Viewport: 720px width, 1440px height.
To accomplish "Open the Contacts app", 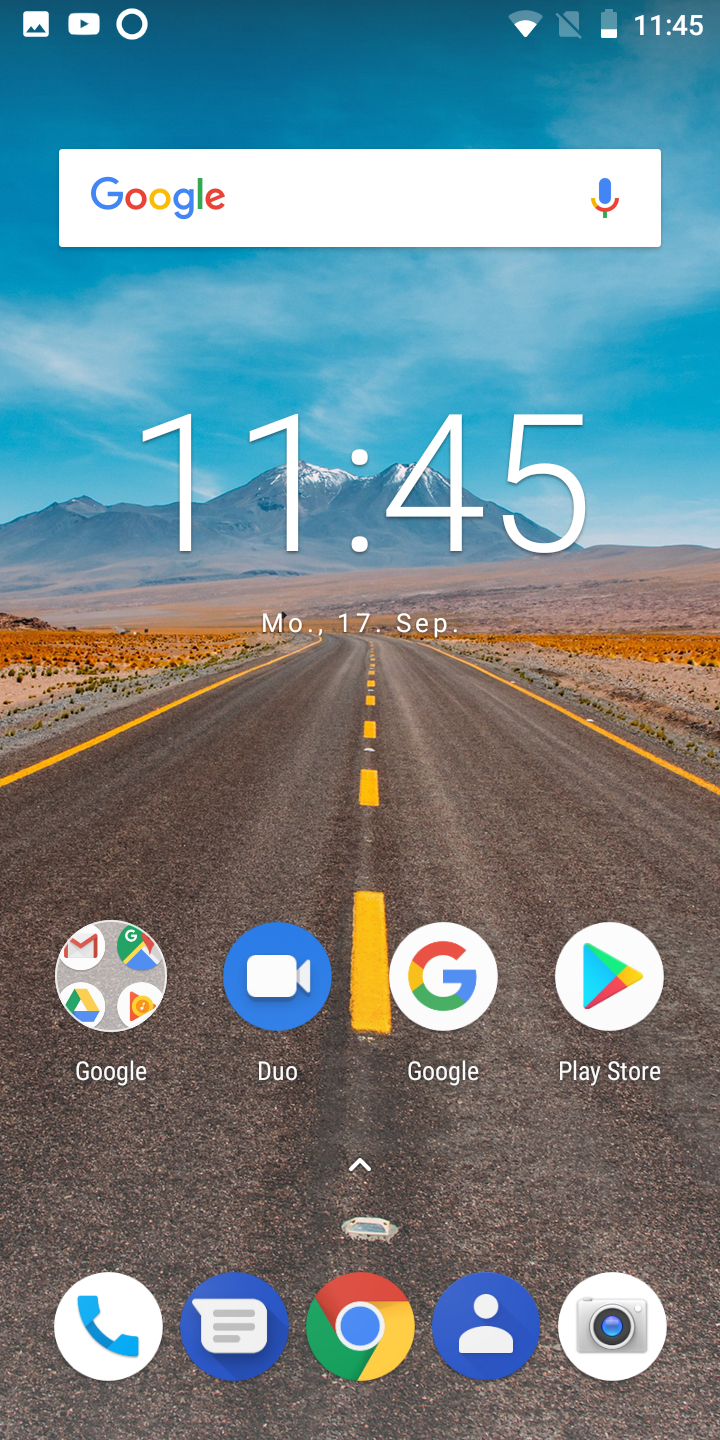I will [486, 1326].
